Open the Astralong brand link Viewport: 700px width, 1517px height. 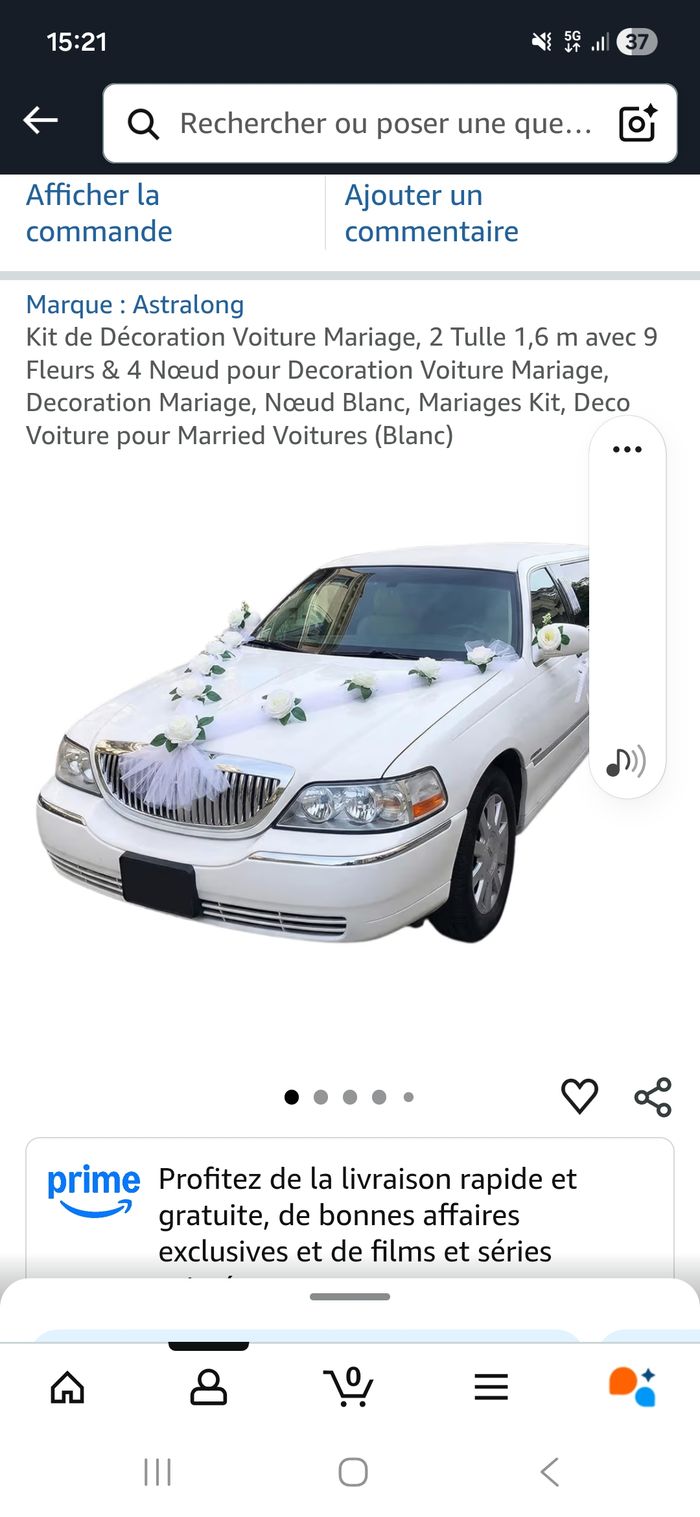click(x=135, y=304)
